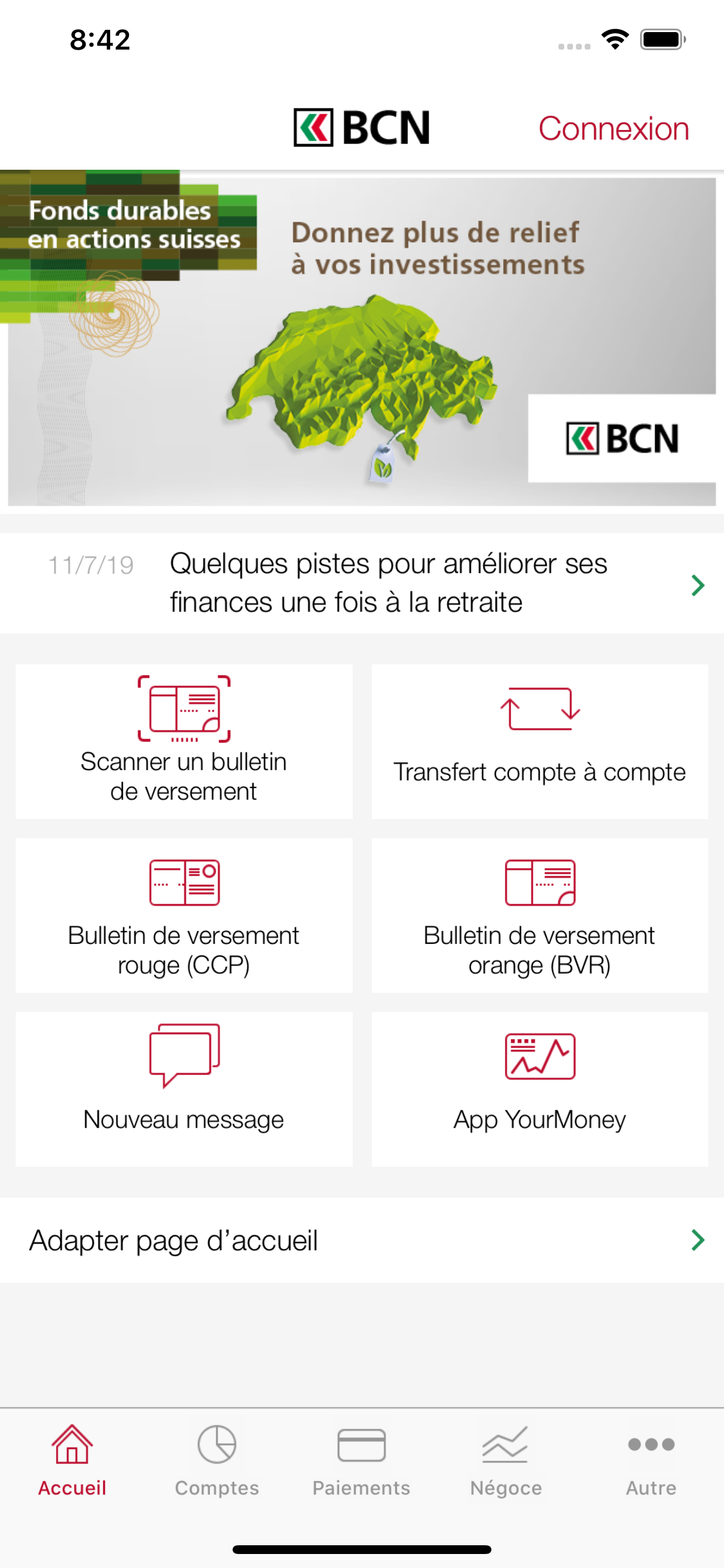The image size is (724, 1568).
Task: Open the Autre tab
Action: click(651, 1461)
